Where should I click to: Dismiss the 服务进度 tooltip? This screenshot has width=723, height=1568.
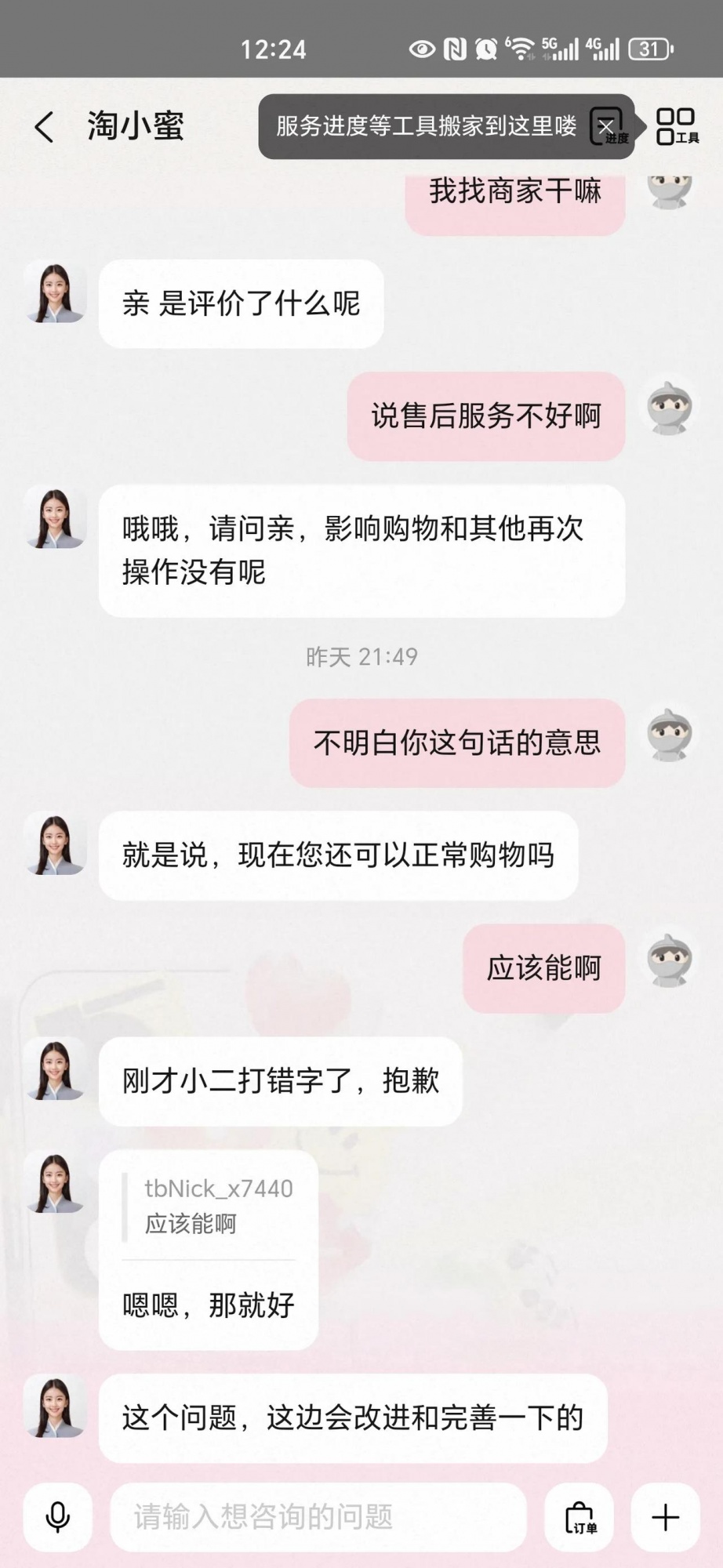[606, 127]
